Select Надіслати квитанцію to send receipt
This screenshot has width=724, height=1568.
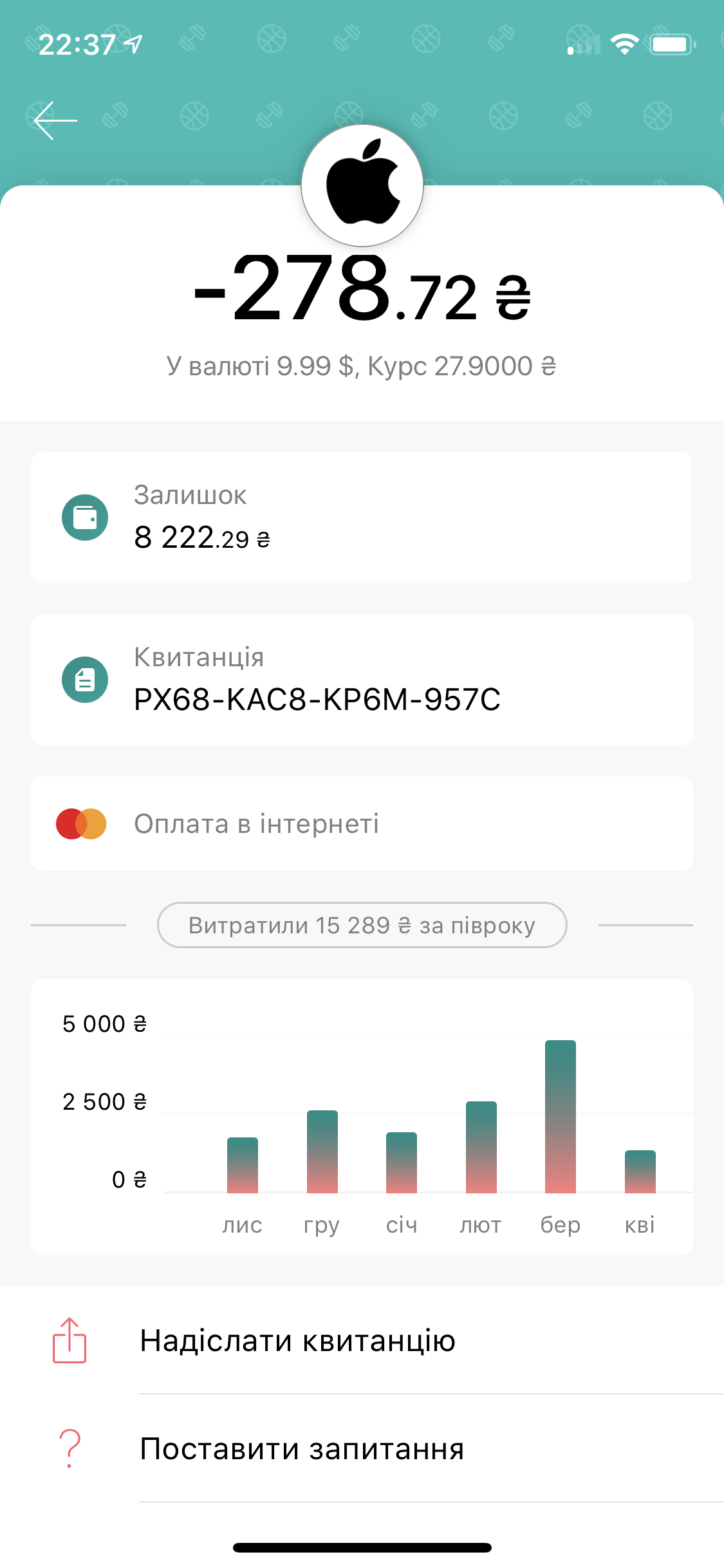click(297, 1341)
